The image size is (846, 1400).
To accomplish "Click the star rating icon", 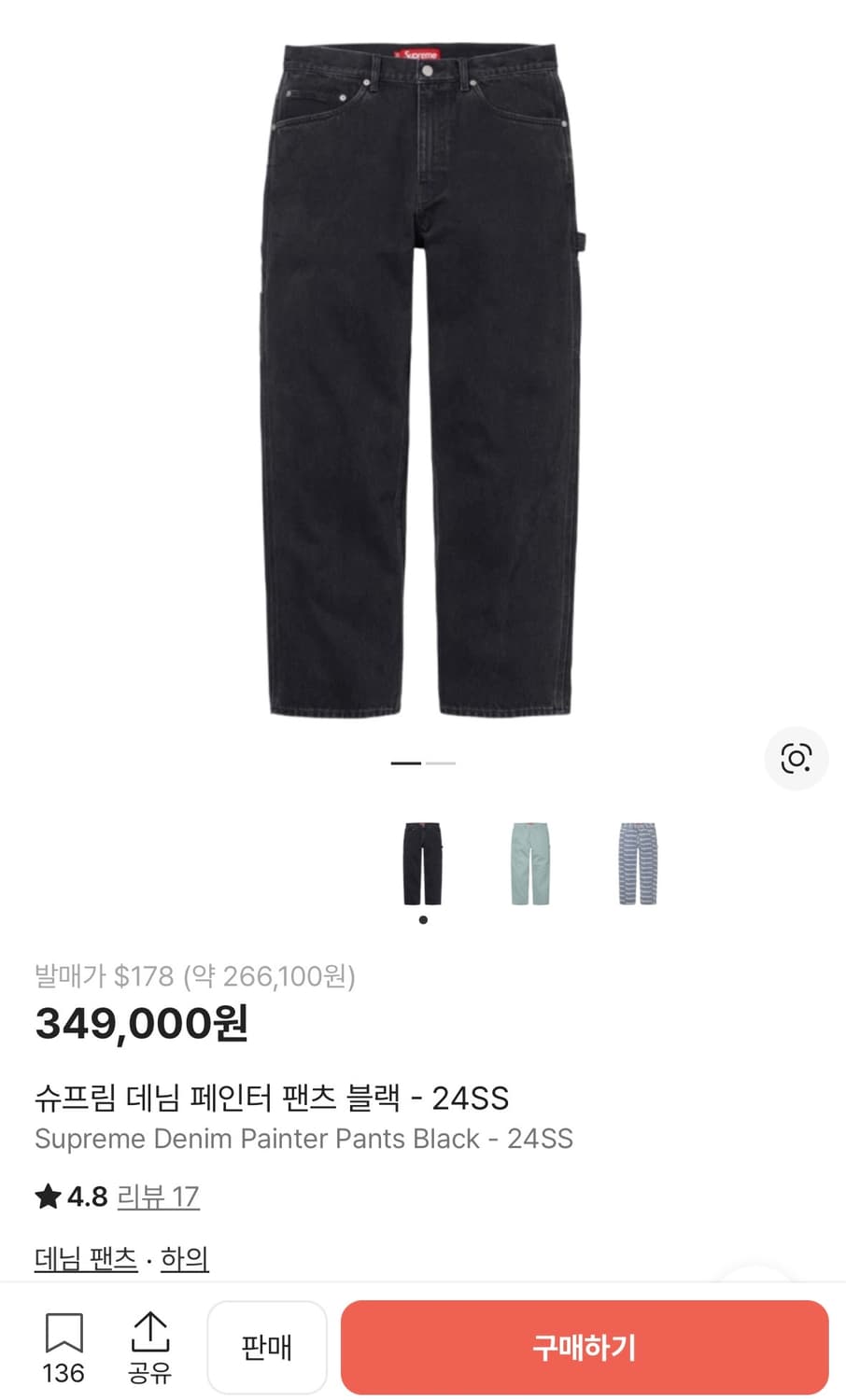I will coord(46,1197).
